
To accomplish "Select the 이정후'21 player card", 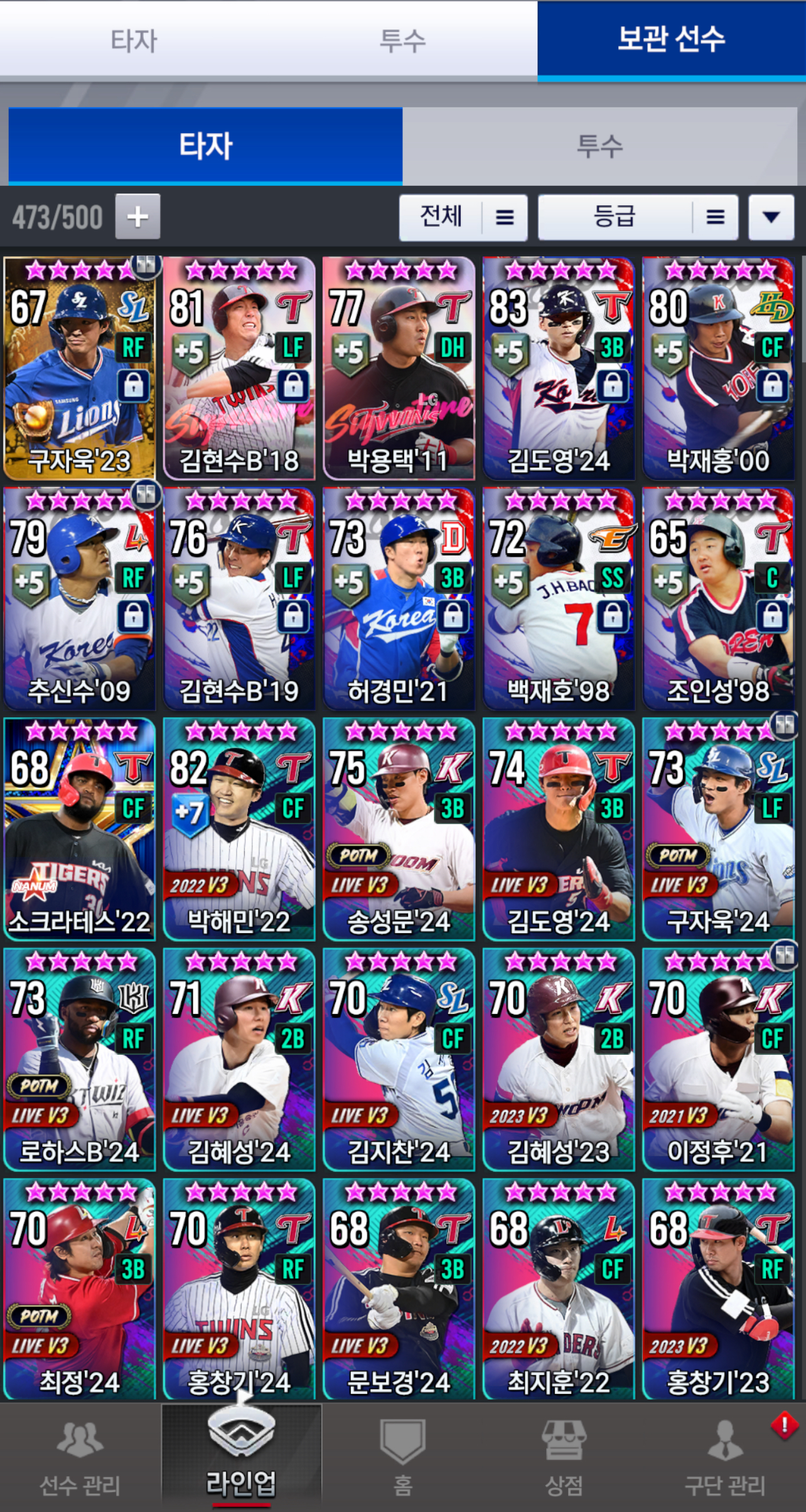I will click(x=719, y=1059).
